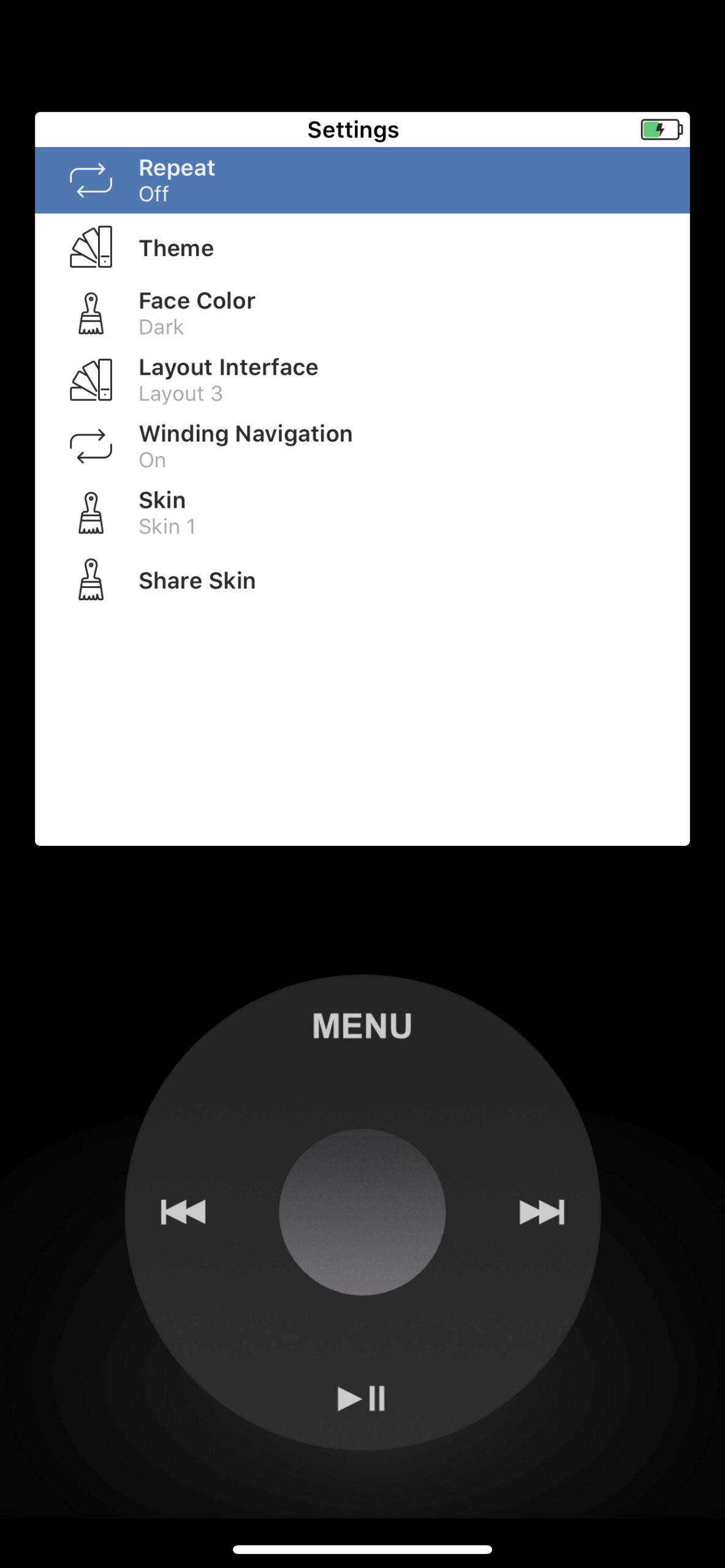
Task: Open the Repeat setting row
Action: (362, 180)
